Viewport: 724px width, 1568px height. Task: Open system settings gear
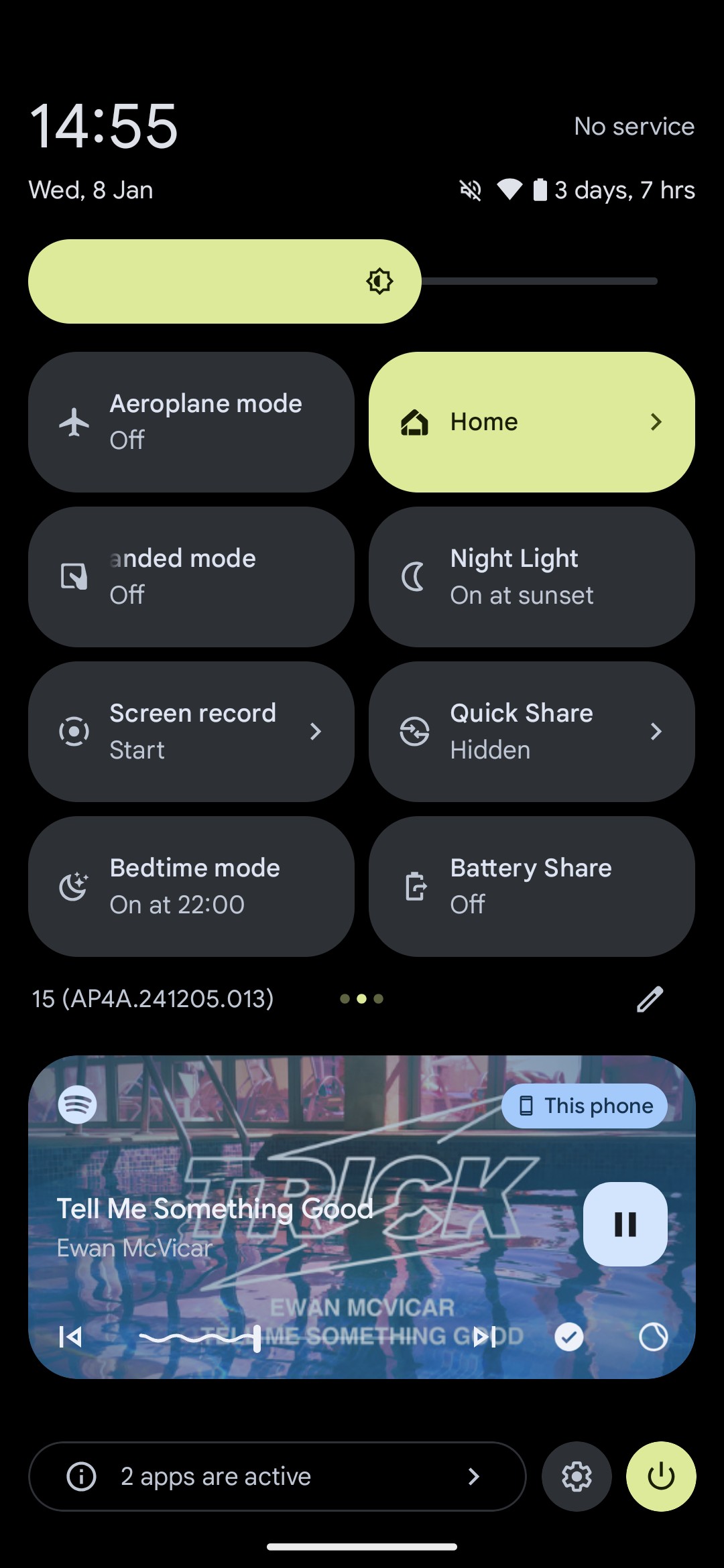pyautogui.click(x=577, y=1476)
